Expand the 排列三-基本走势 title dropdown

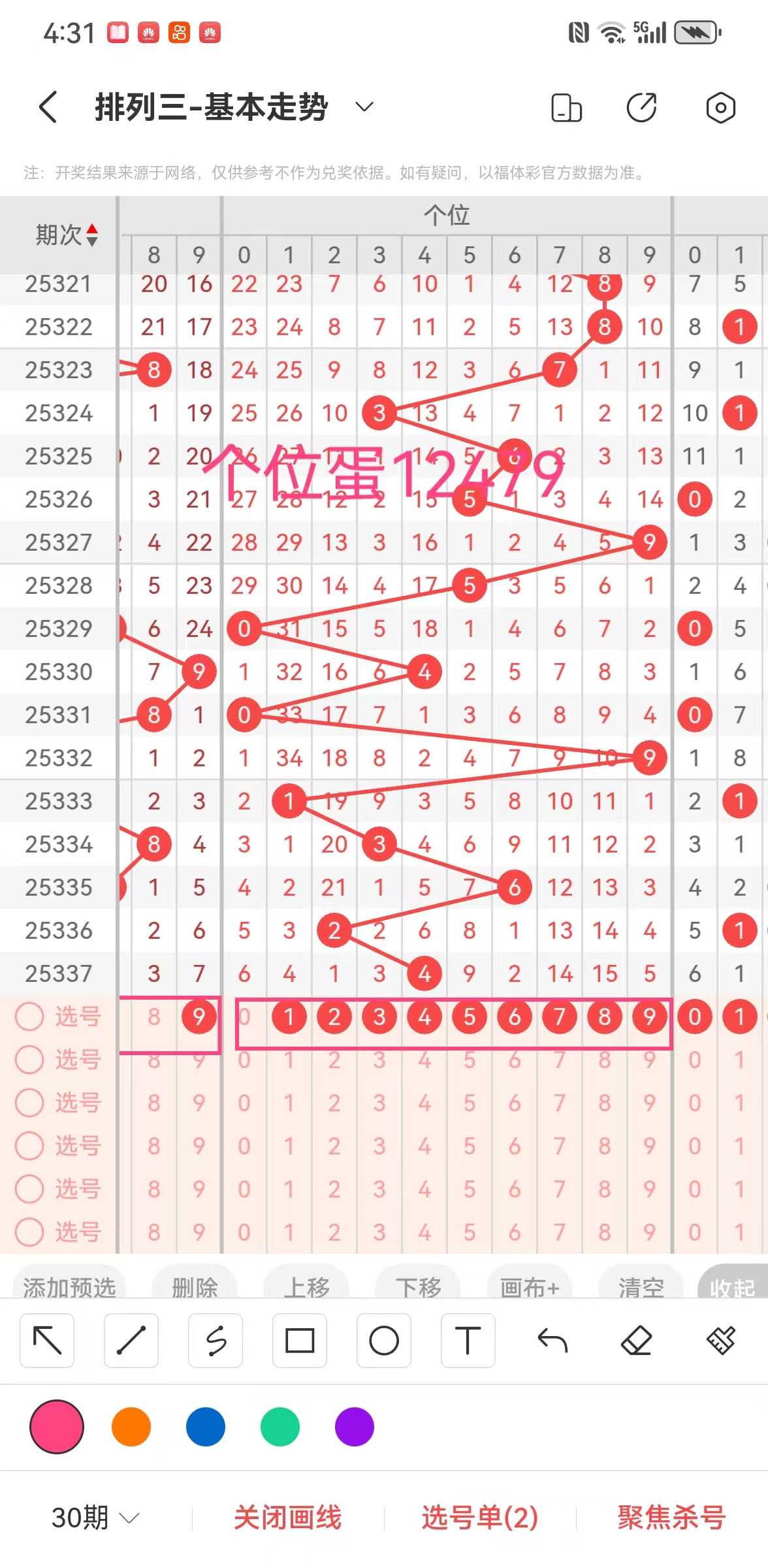(x=364, y=107)
